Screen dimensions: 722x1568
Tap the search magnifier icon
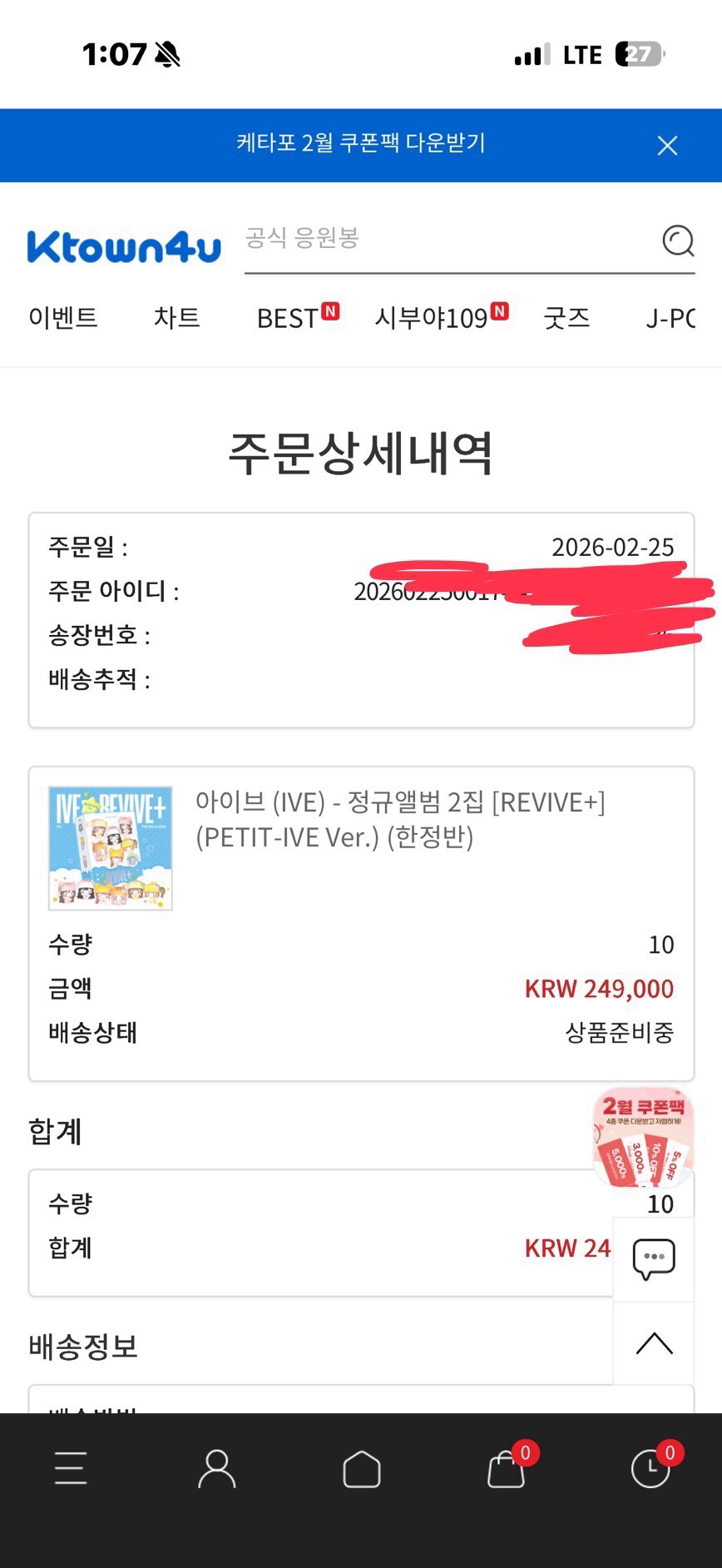coord(677,241)
